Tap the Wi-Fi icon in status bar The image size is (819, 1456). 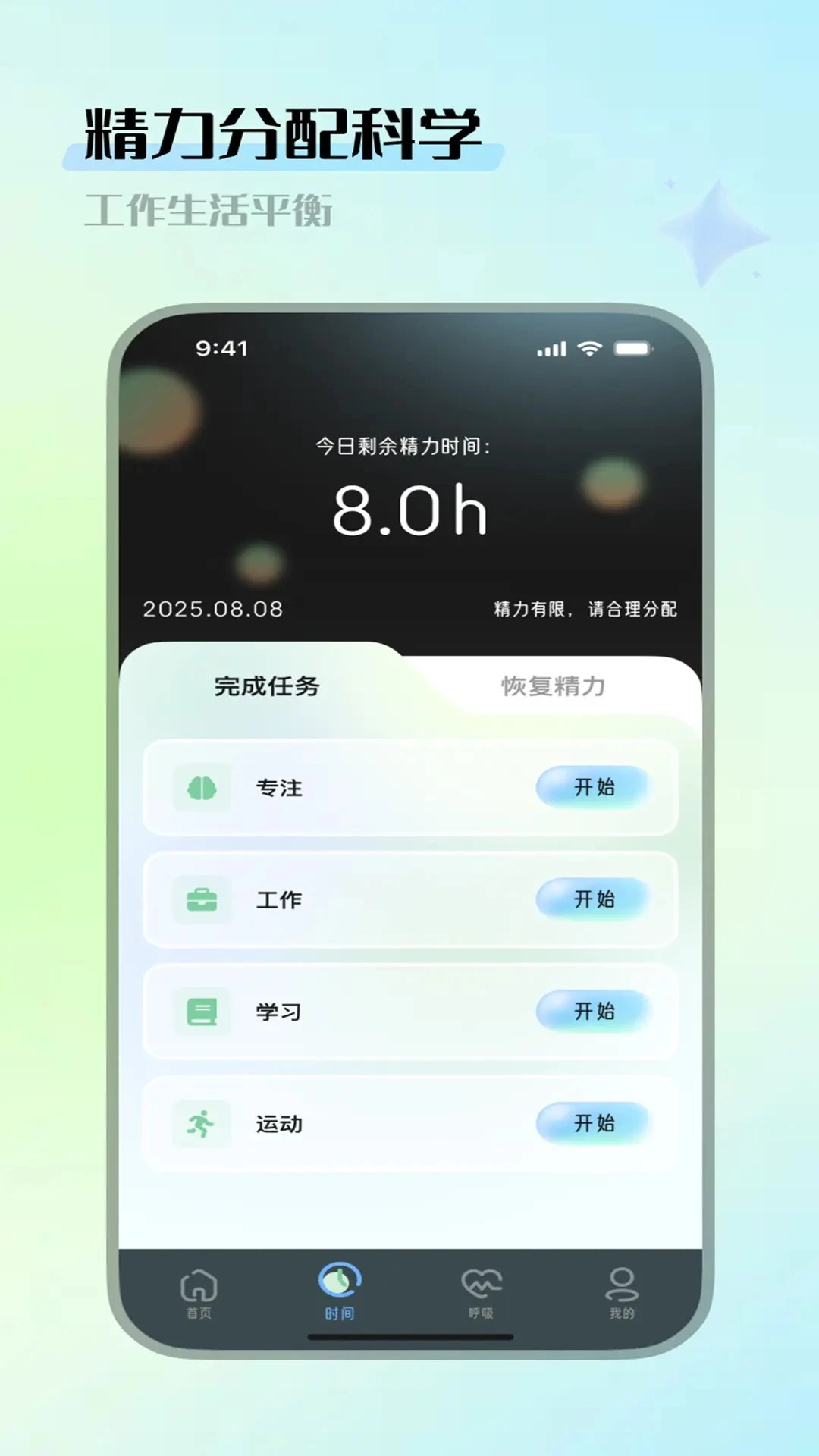click(x=590, y=350)
